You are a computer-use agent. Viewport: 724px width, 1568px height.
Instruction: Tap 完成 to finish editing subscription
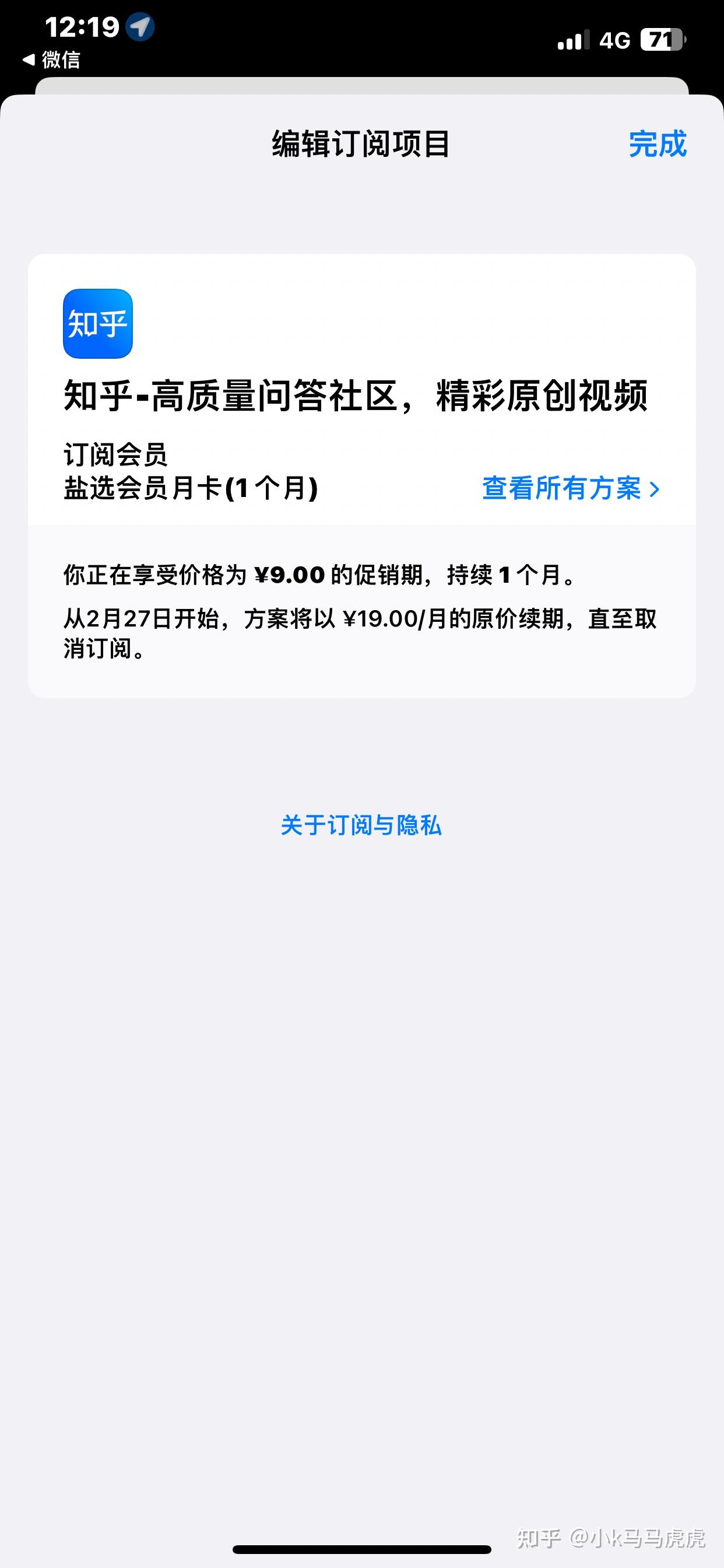(x=657, y=144)
